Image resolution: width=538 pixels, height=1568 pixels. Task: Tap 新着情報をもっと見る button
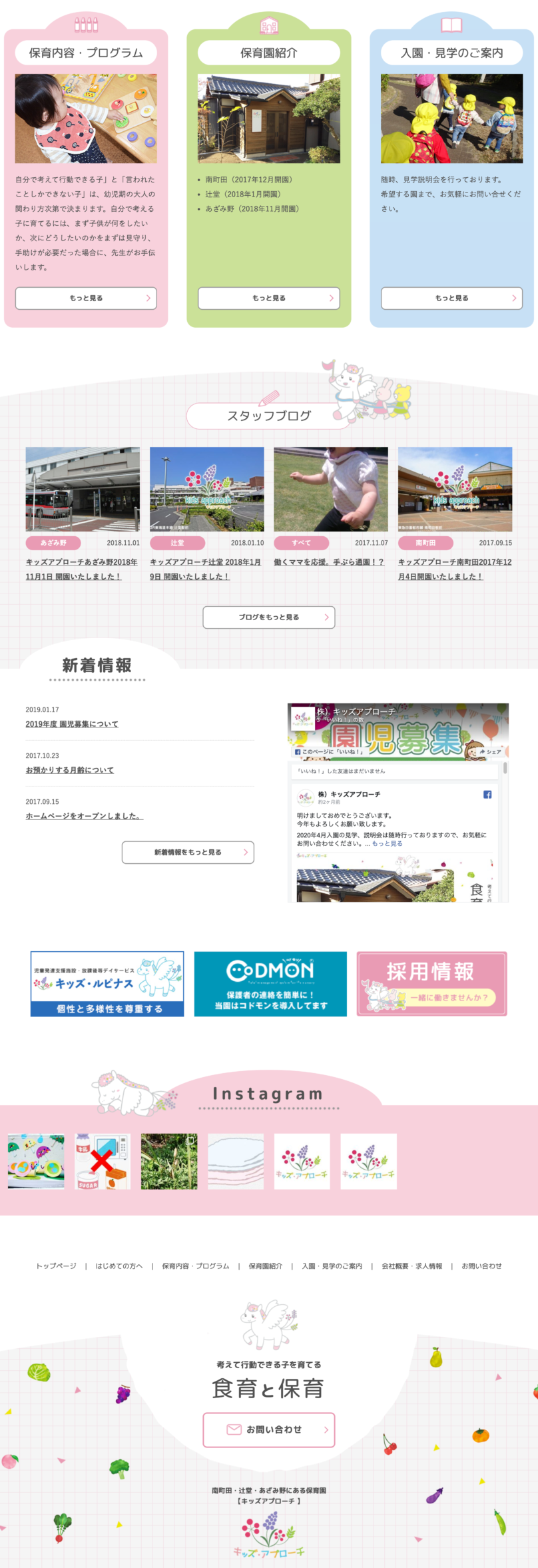188,853
